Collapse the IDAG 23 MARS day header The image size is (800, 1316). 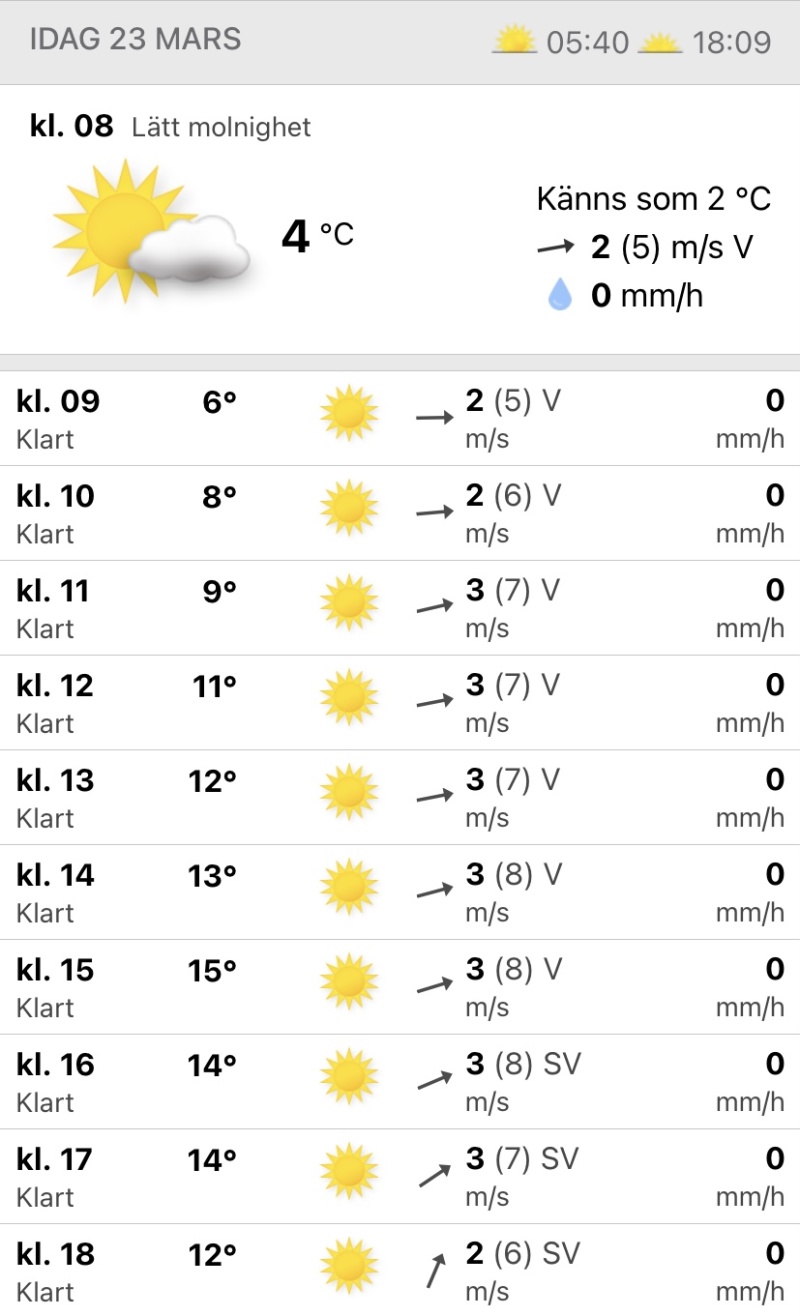coord(400,42)
